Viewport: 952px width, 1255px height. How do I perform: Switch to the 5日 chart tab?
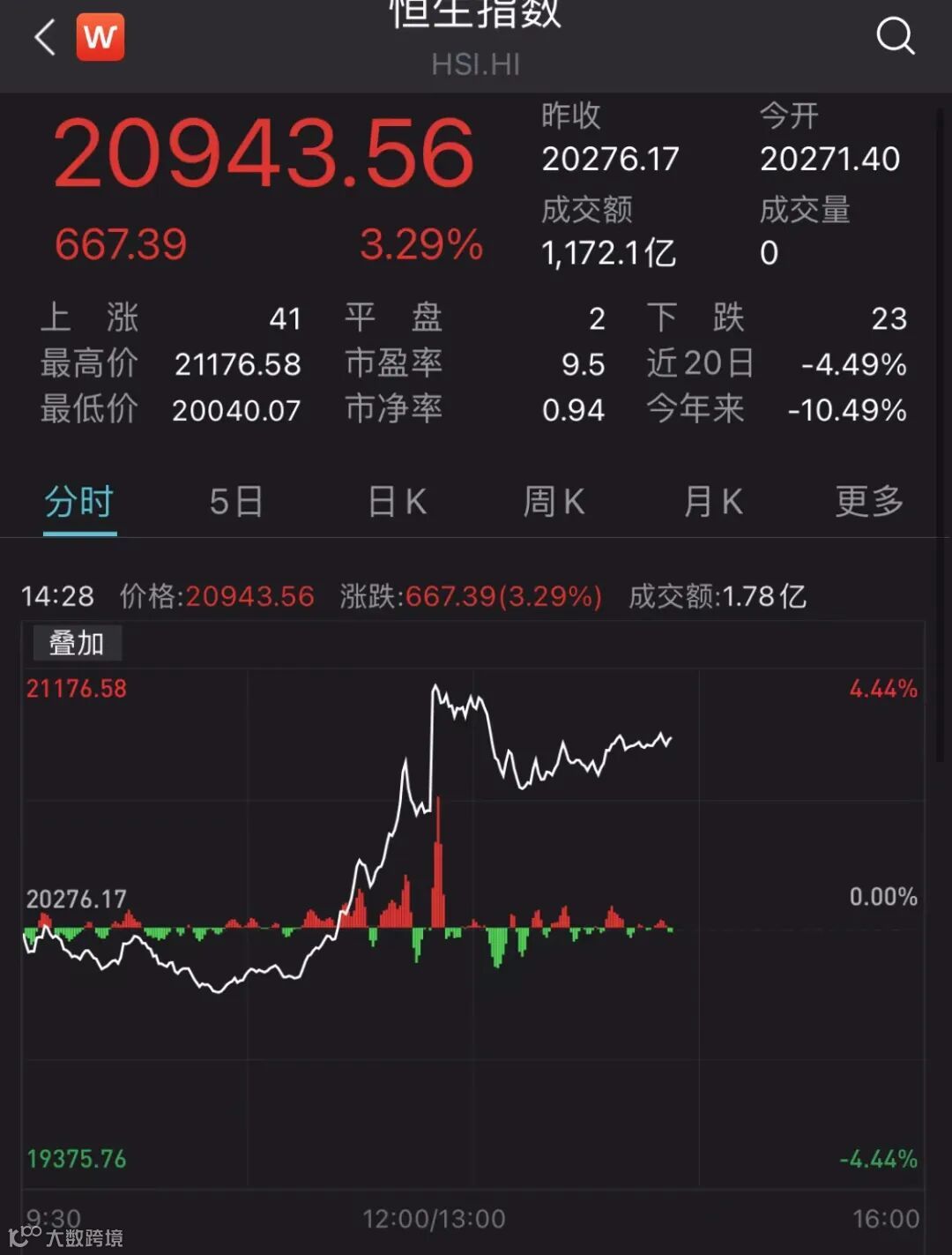tap(236, 502)
